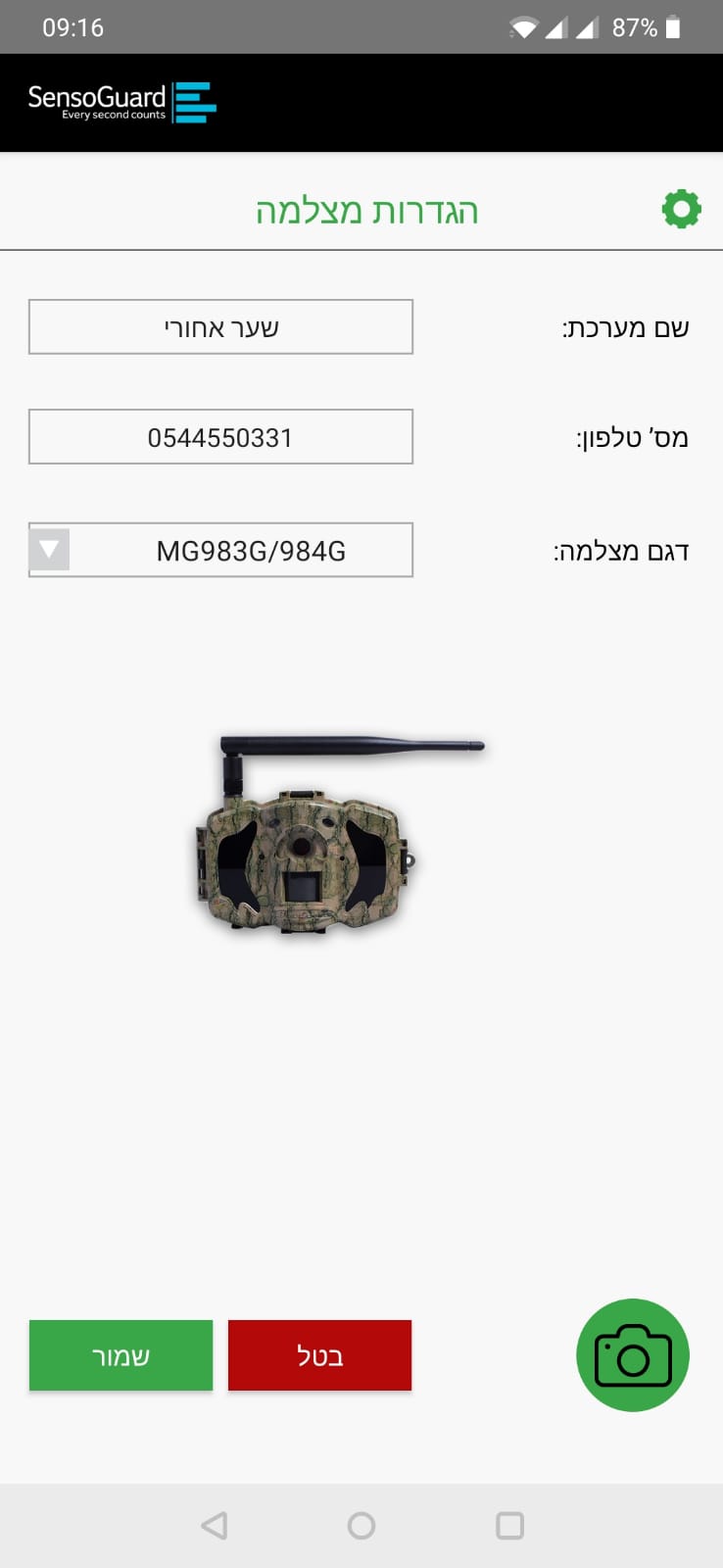
Task: Edit the phone number field 0544550331
Action: (x=220, y=437)
